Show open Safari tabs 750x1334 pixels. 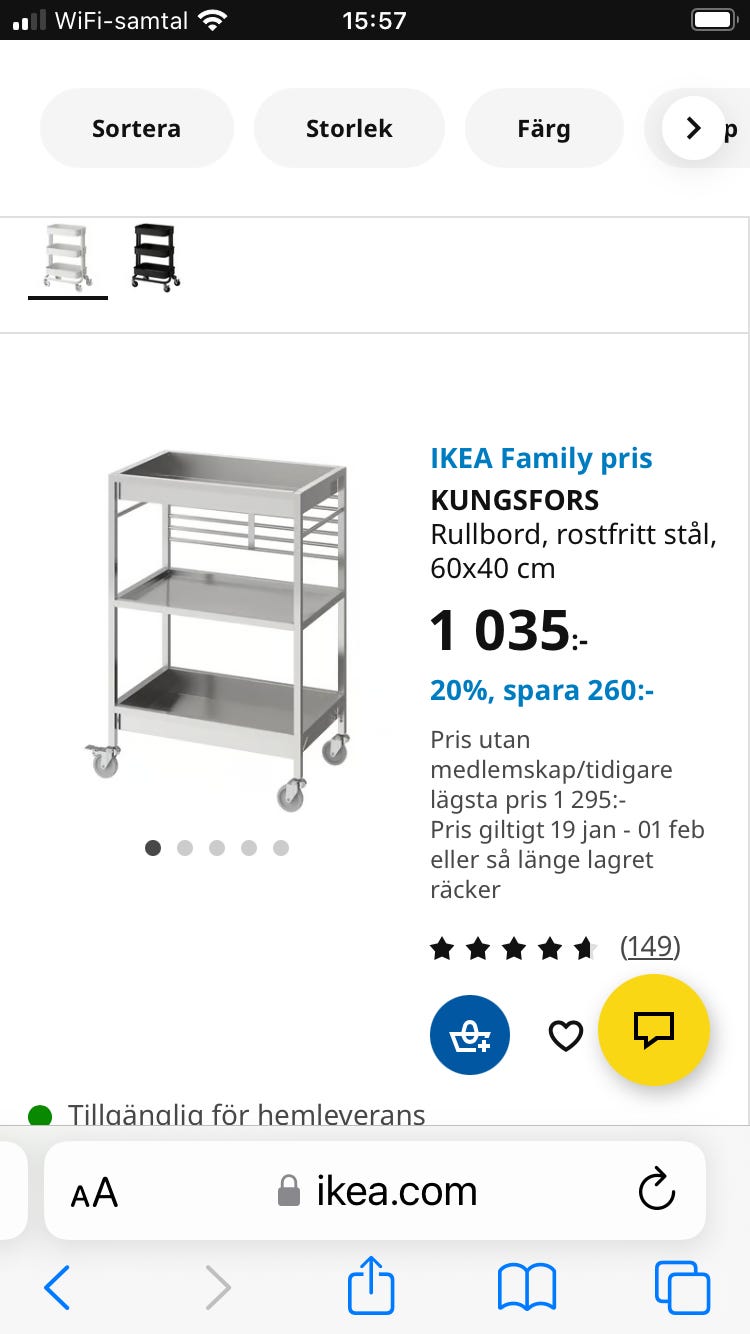(x=682, y=1288)
